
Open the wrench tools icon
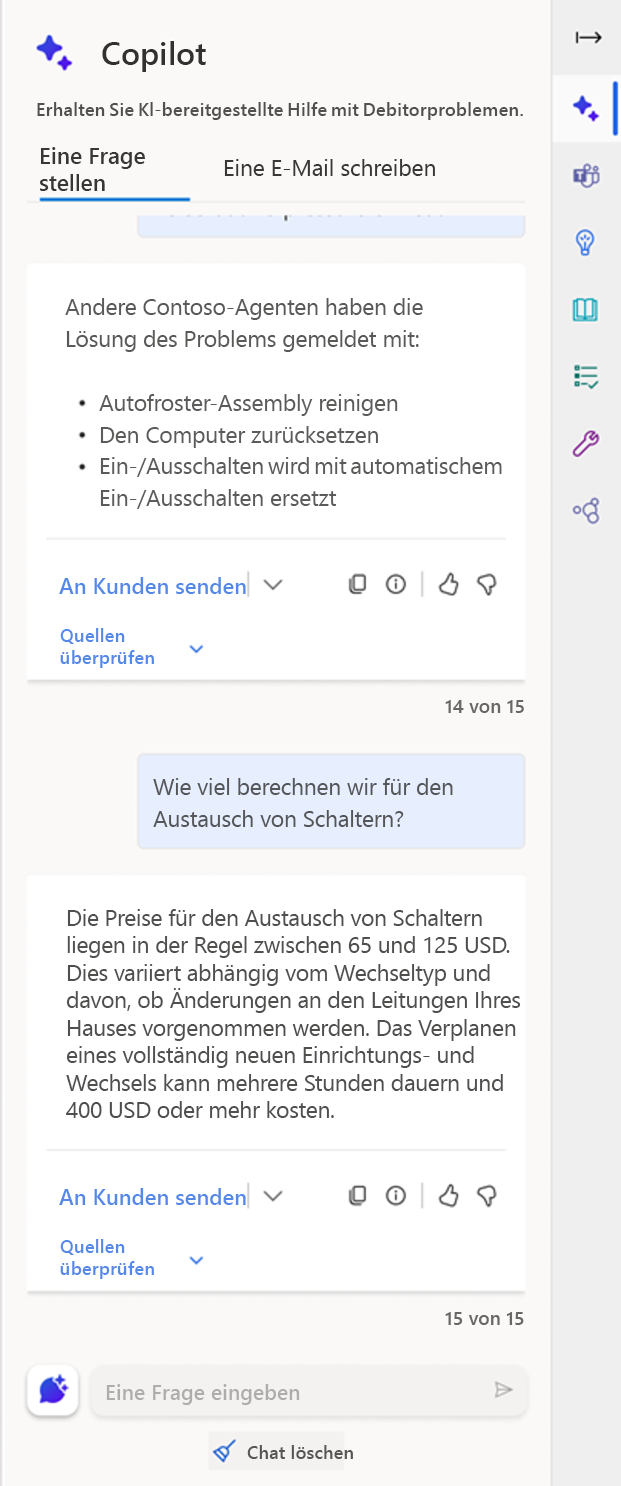click(x=586, y=443)
